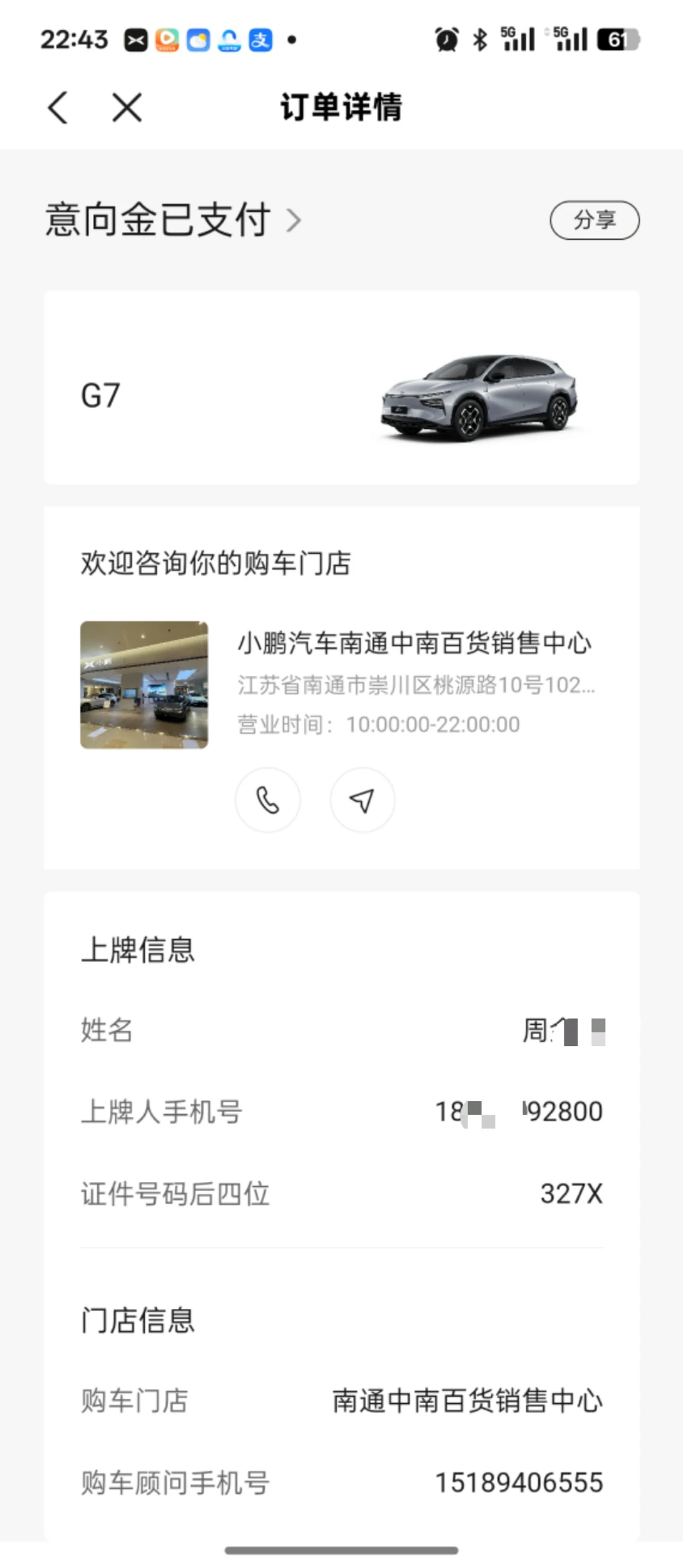Open 小鹏汽车南通中南百货销售中心 store photo
The height and width of the screenshot is (1568, 683).
tap(144, 685)
